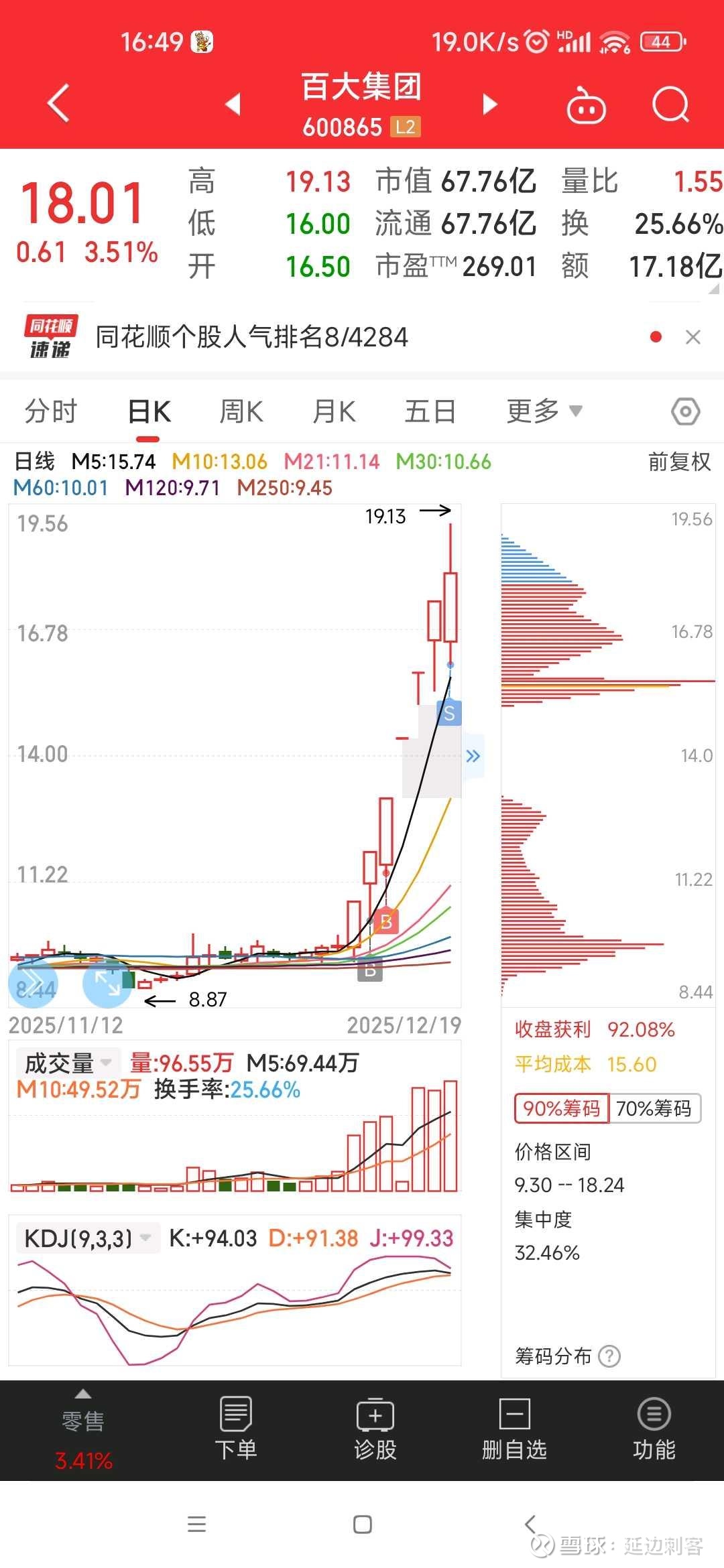Open stock search

(x=670, y=105)
